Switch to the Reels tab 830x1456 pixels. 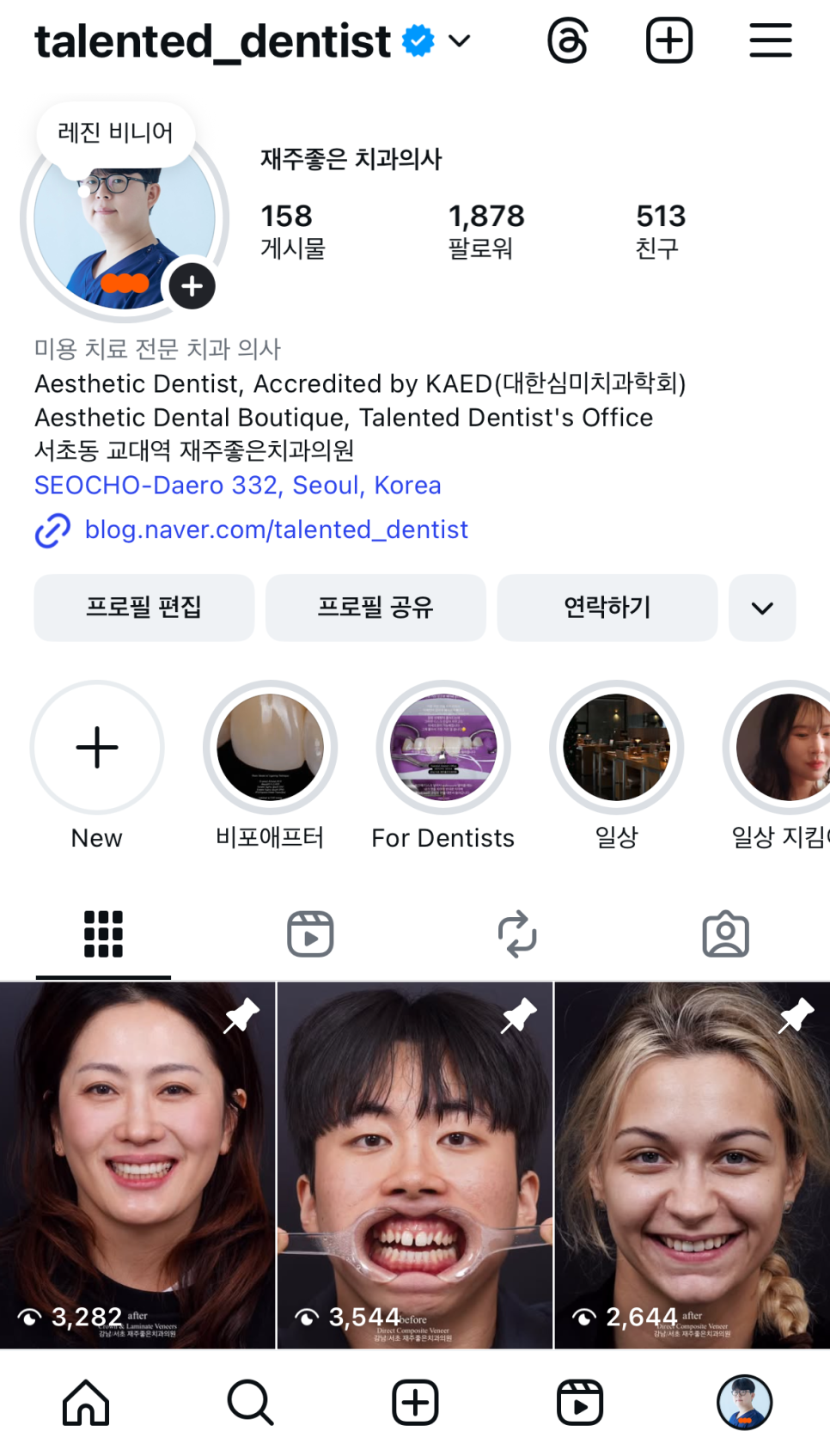click(309, 933)
